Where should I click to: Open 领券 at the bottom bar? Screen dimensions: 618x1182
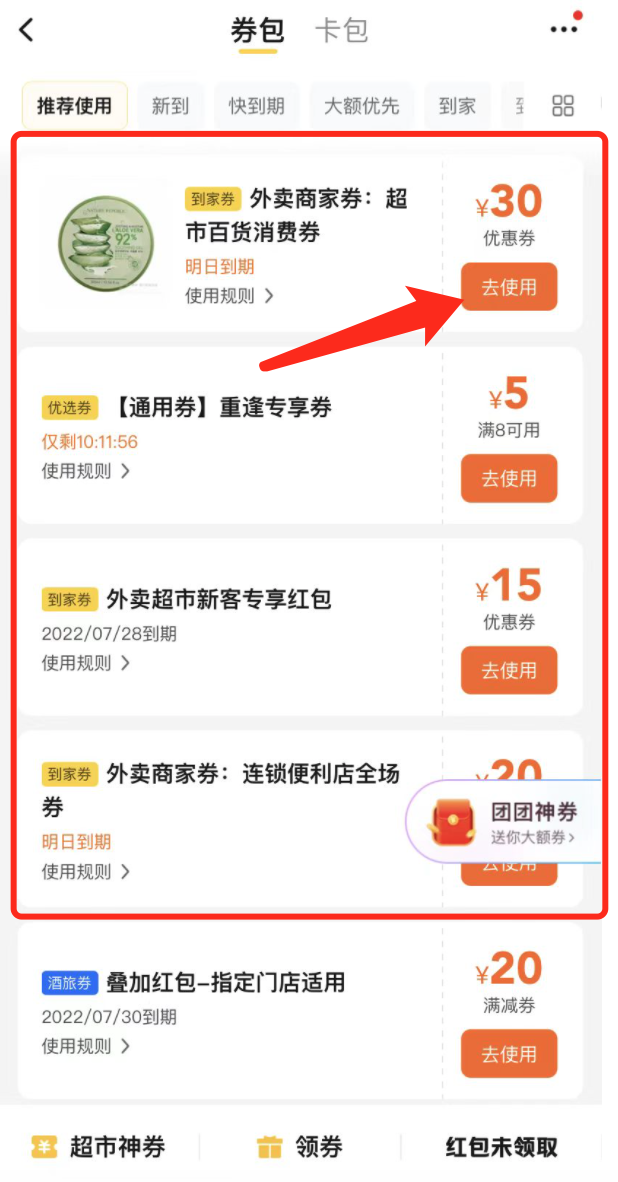pos(300,1147)
